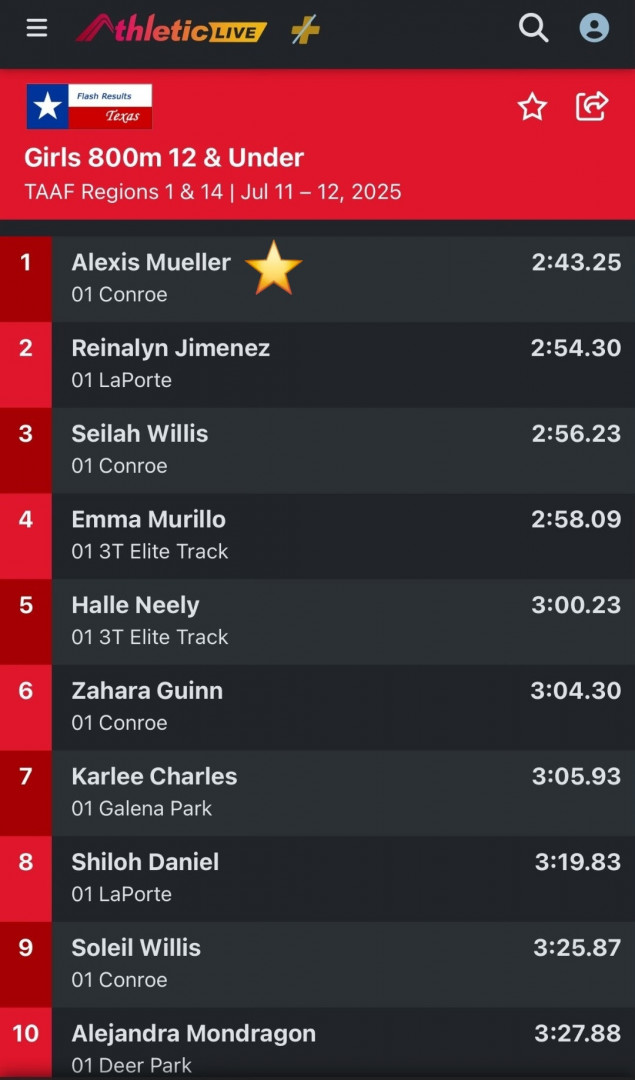
Task: Open Alexis Mueller's result row
Action: 318,279
